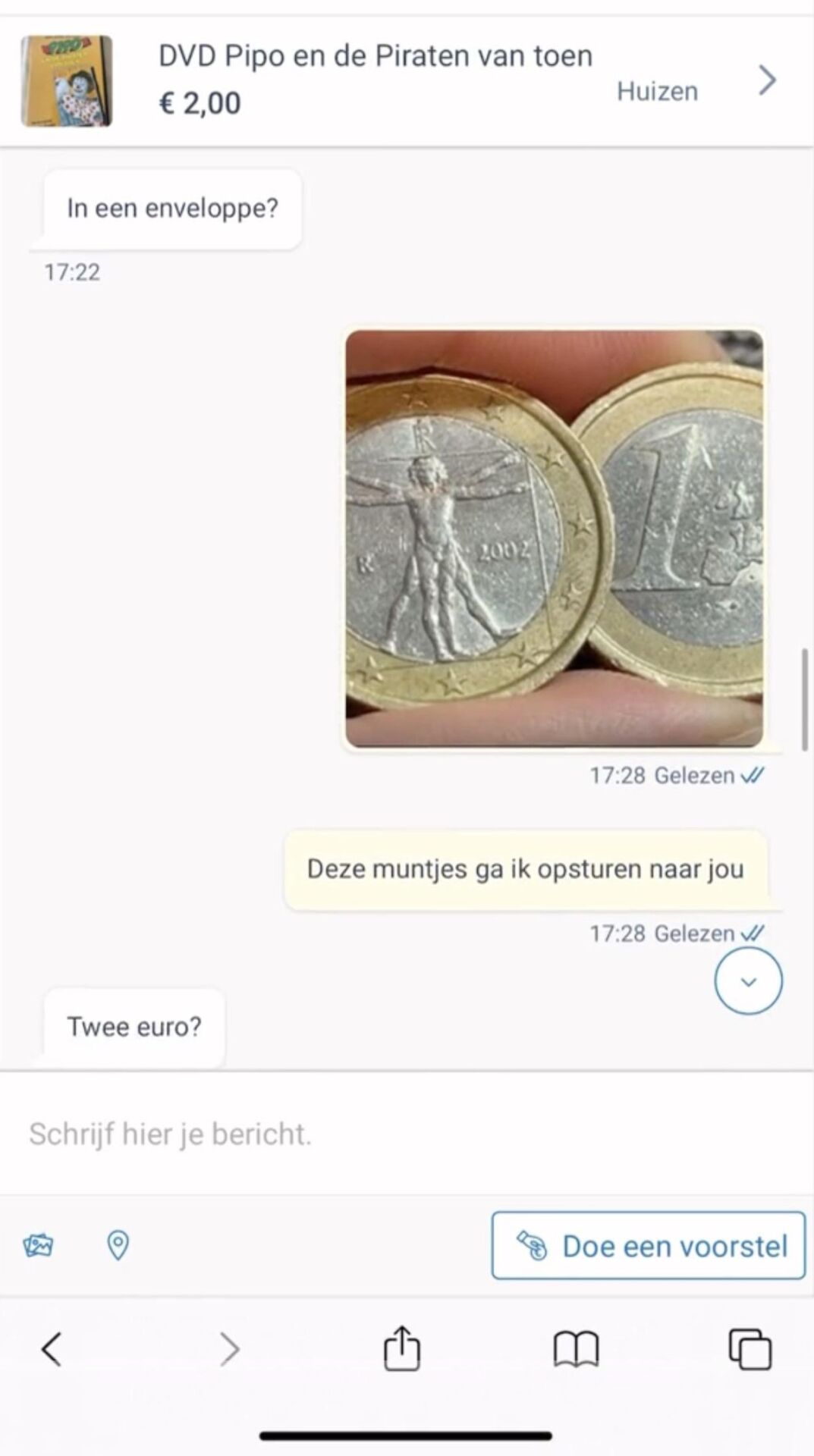Viewport: 814px width, 1456px height.
Task: Open the sent coin photo
Action: coord(554,538)
